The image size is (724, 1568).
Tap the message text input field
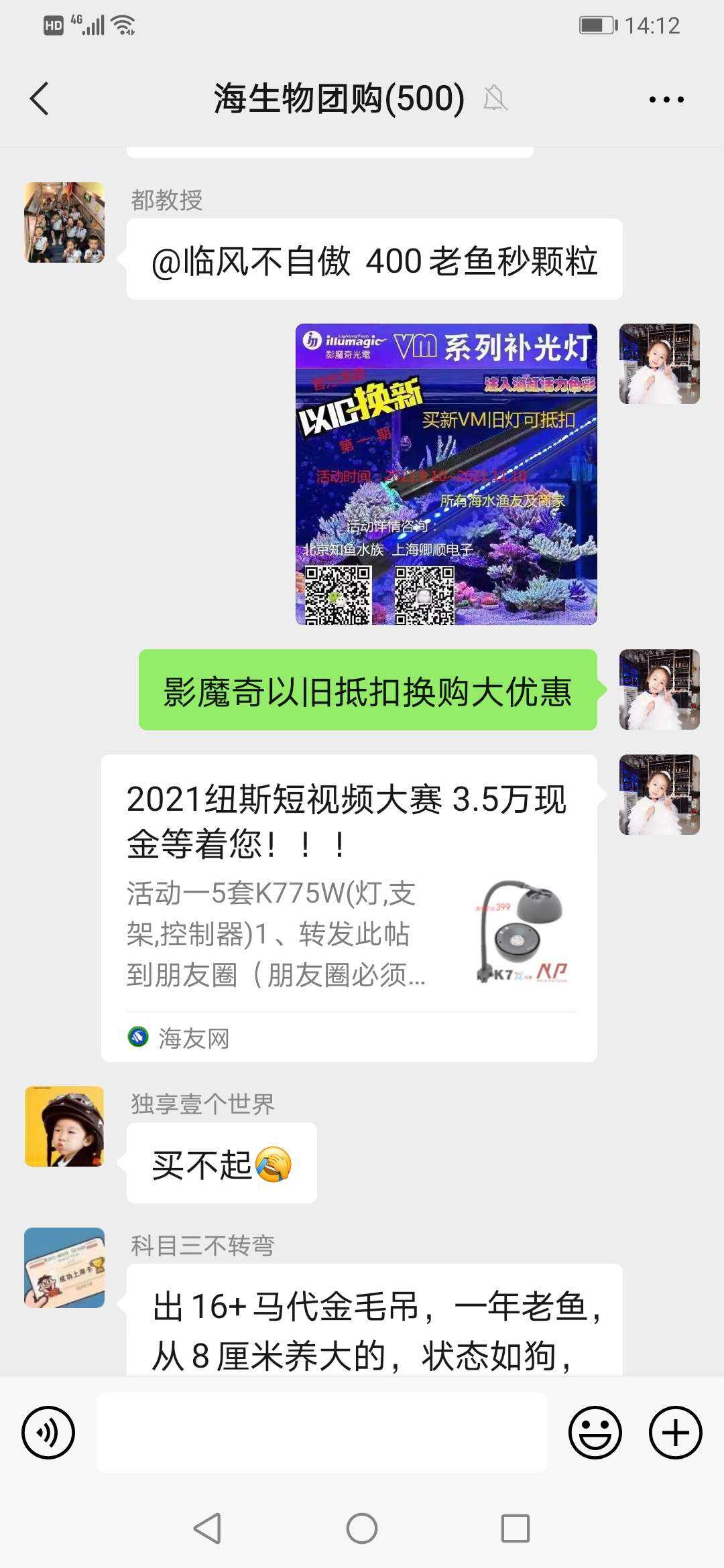pos(322,1433)
